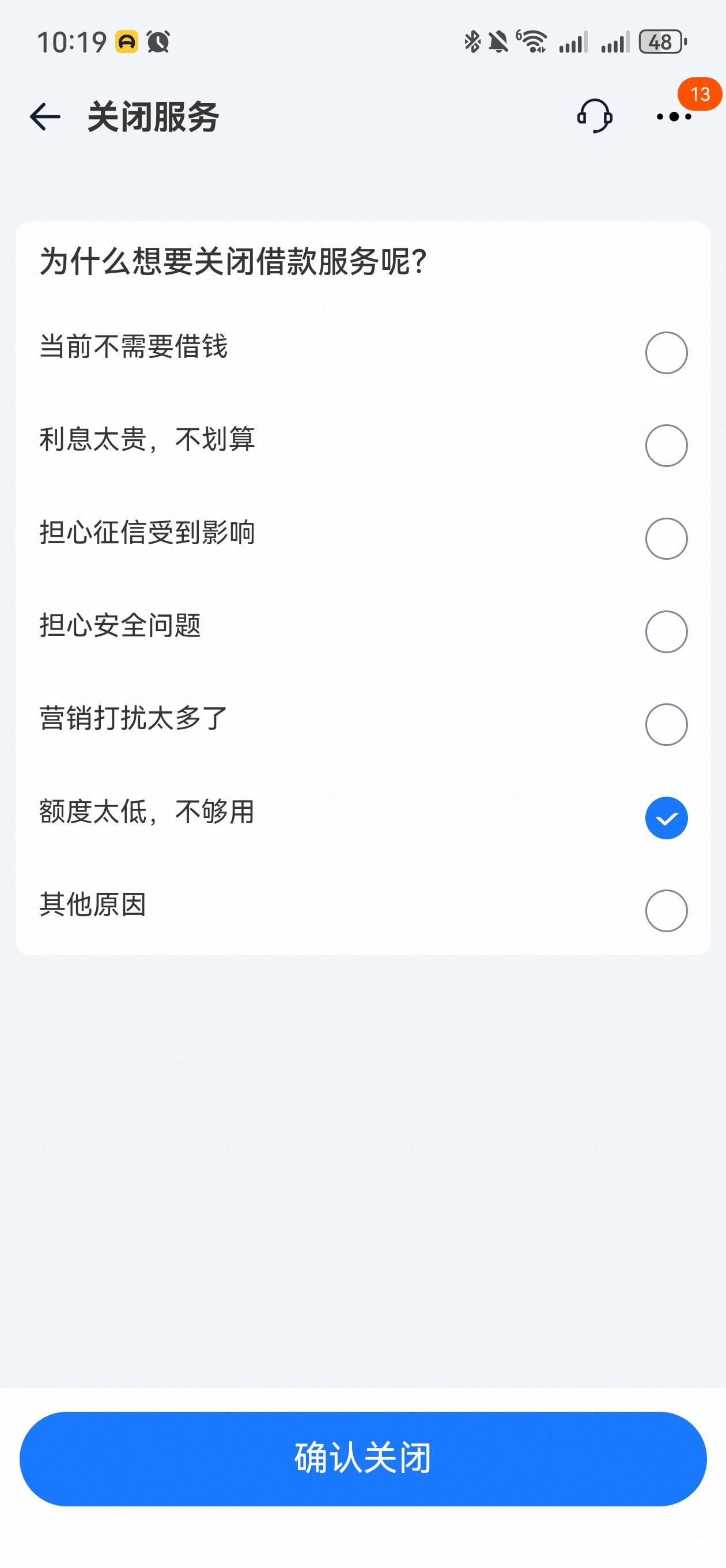Open the three-dot more menu
The height and width of the screenshot is (1568, 726).
[674, 116]
